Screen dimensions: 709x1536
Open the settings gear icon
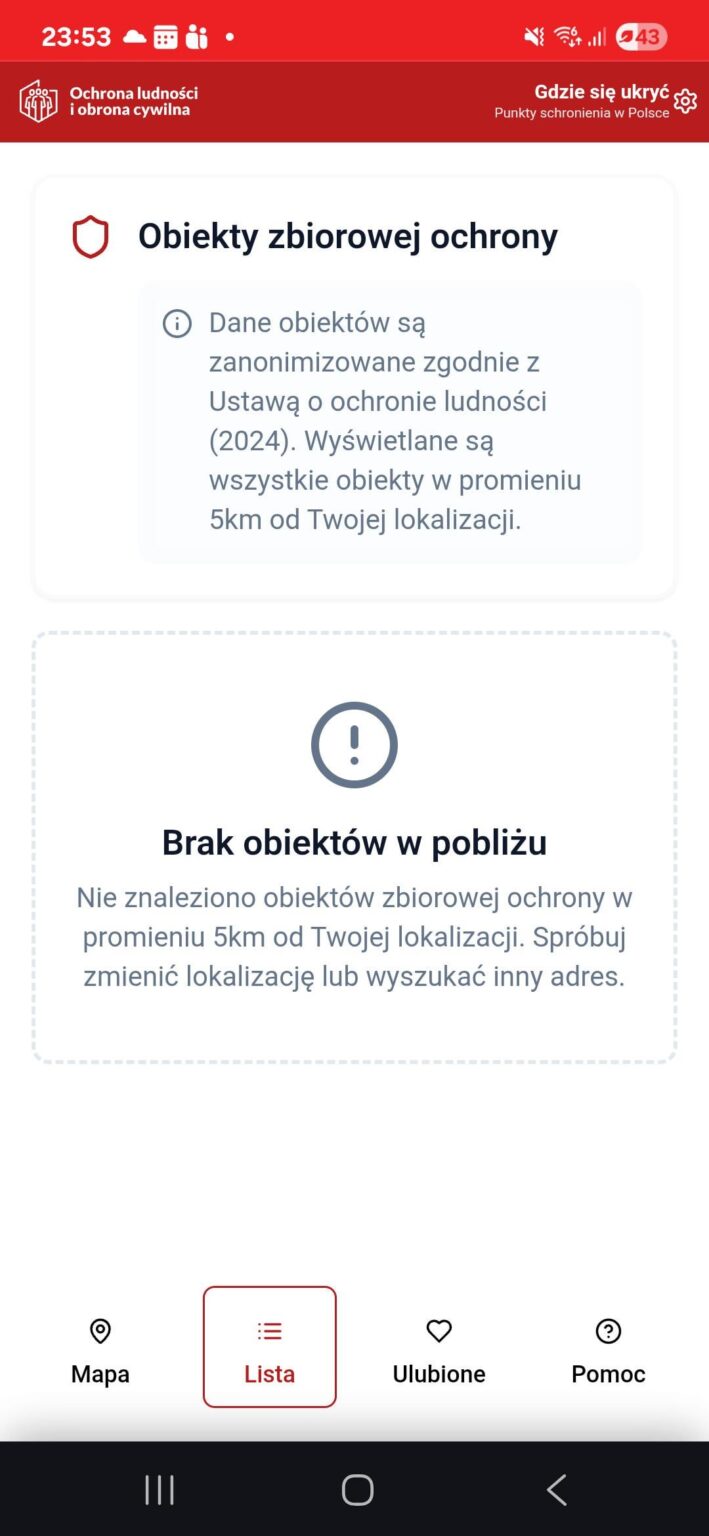pos(685,101)
